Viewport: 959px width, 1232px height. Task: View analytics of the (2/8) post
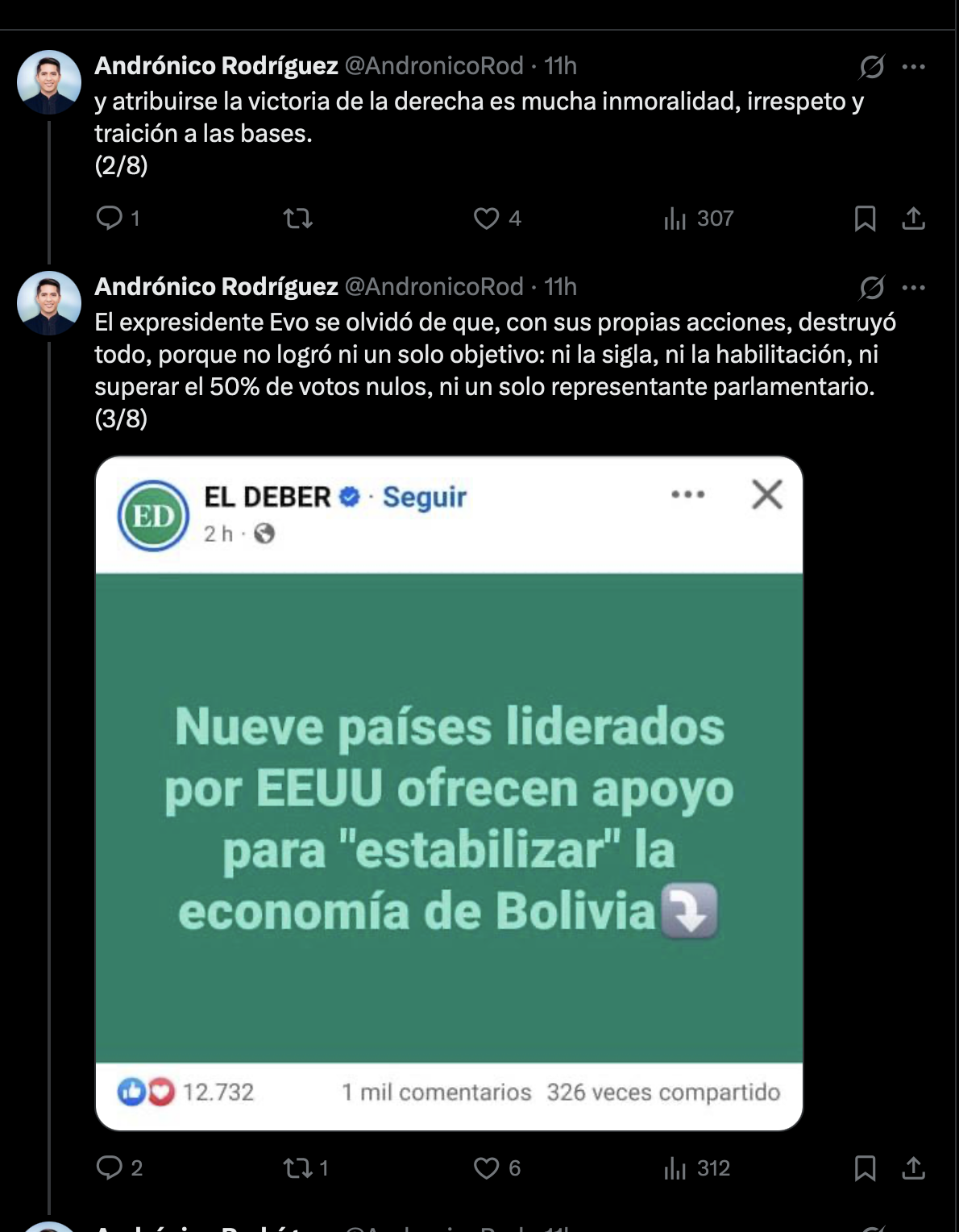pos(675,218)
